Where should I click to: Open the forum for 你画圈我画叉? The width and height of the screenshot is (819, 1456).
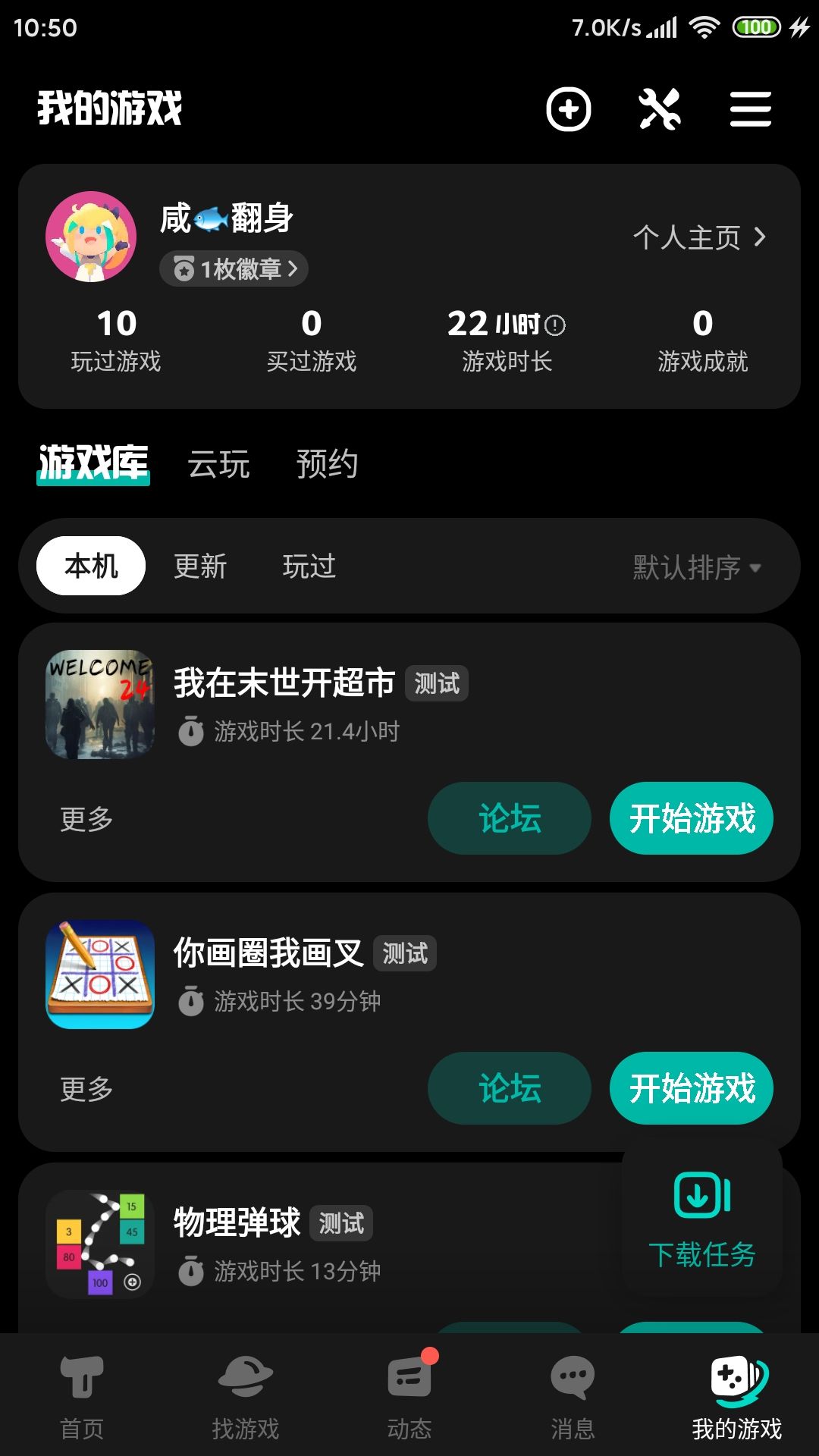(x=509, y=1088)
